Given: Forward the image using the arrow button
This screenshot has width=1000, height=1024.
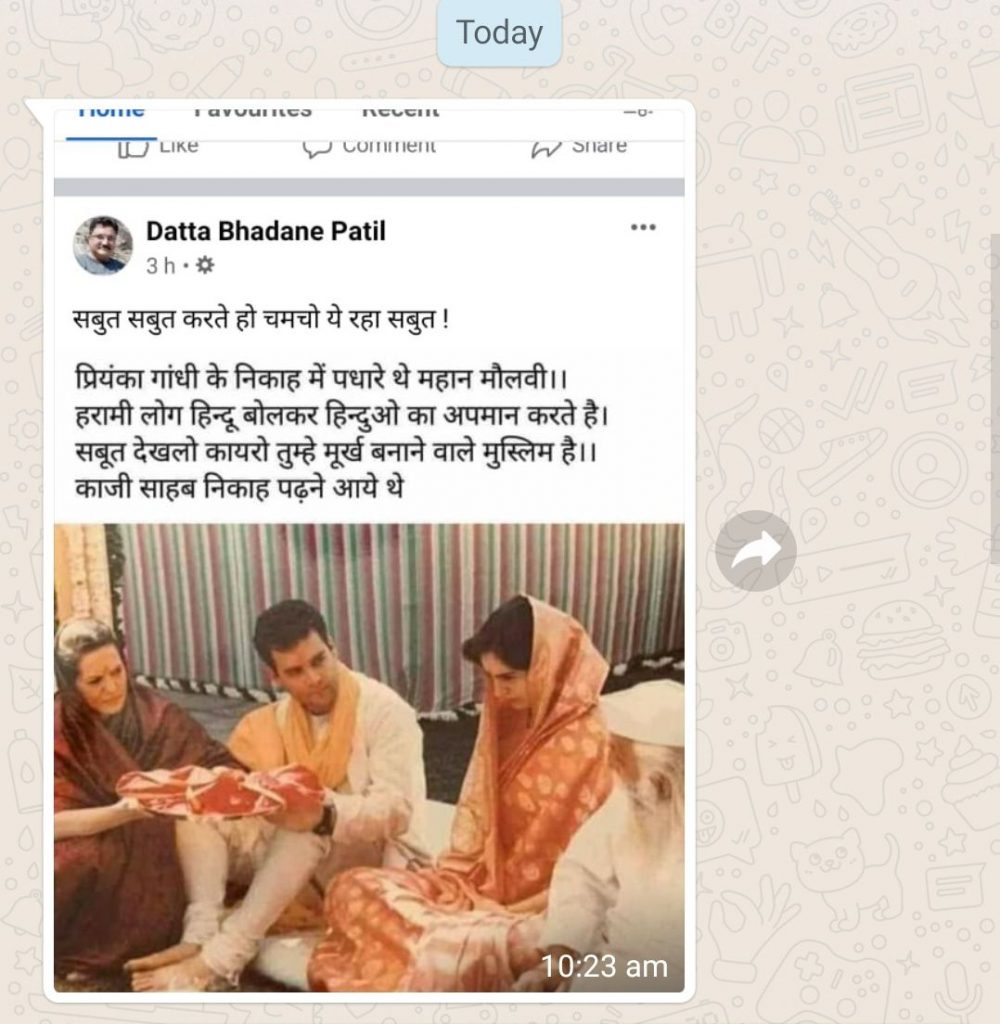Looking at the screenshot, I should (755, 550).
